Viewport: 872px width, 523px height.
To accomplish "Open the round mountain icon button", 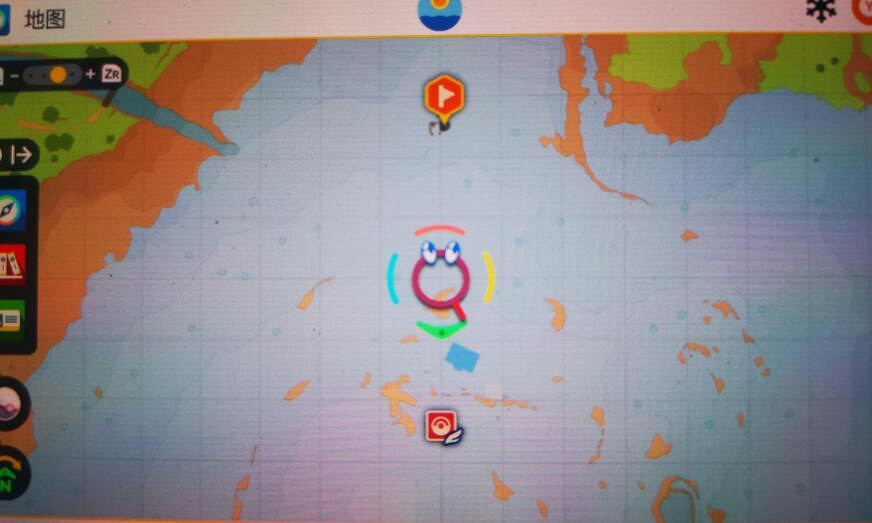I will [12, 403].
